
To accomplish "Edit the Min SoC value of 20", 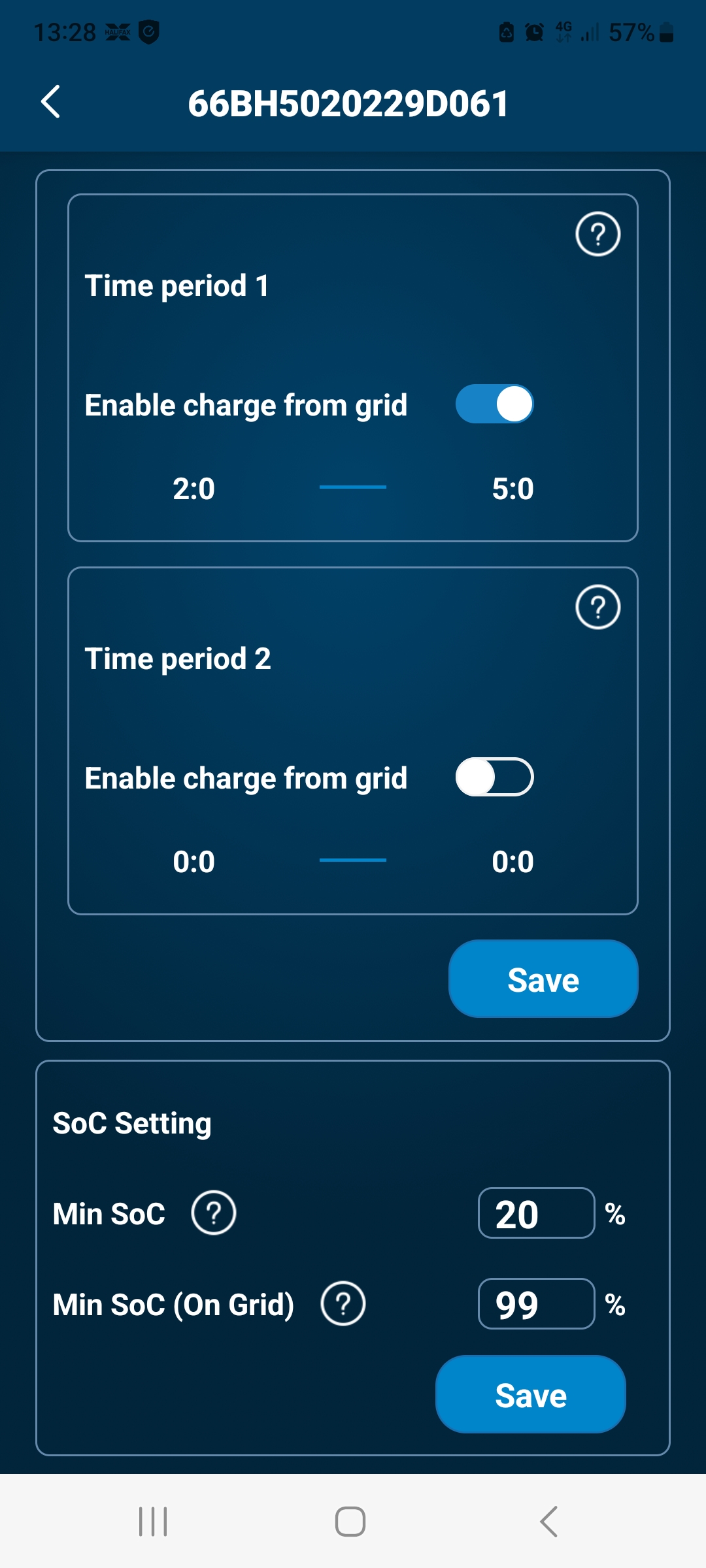I will click(536, 1213).
